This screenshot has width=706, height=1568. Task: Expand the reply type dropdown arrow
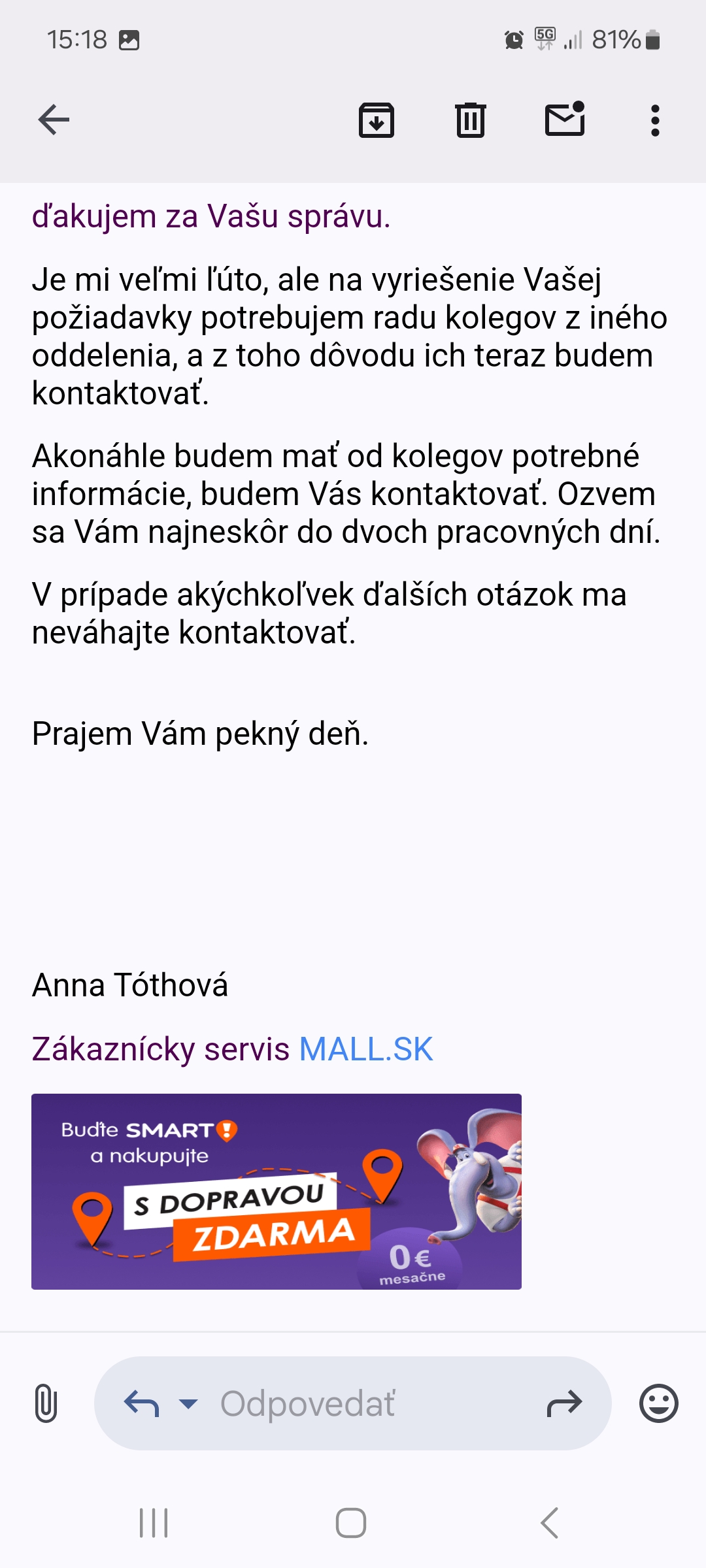(x=188, y=1403)
